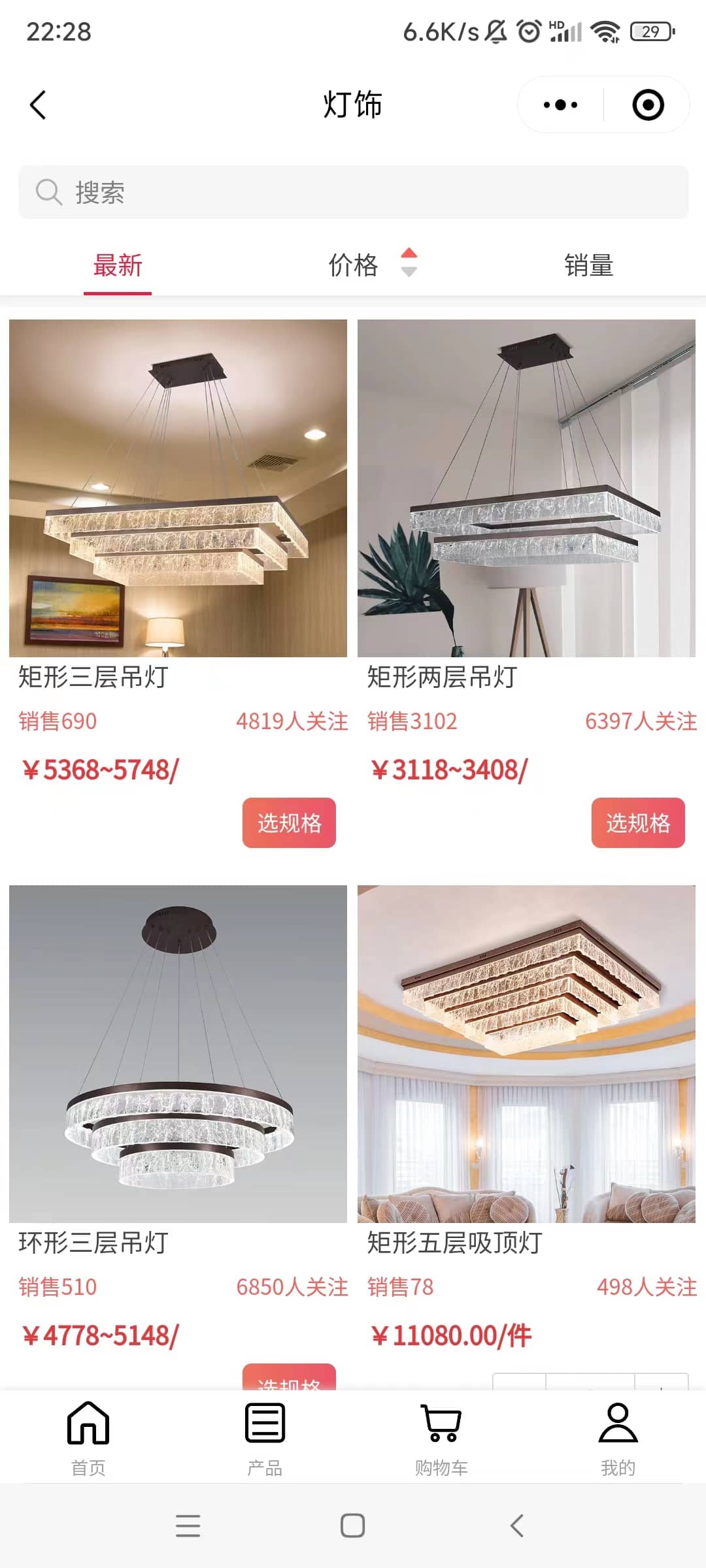
Task: Tap 选规格 for 矩形三层吊灯
Action: click(289, 823)
